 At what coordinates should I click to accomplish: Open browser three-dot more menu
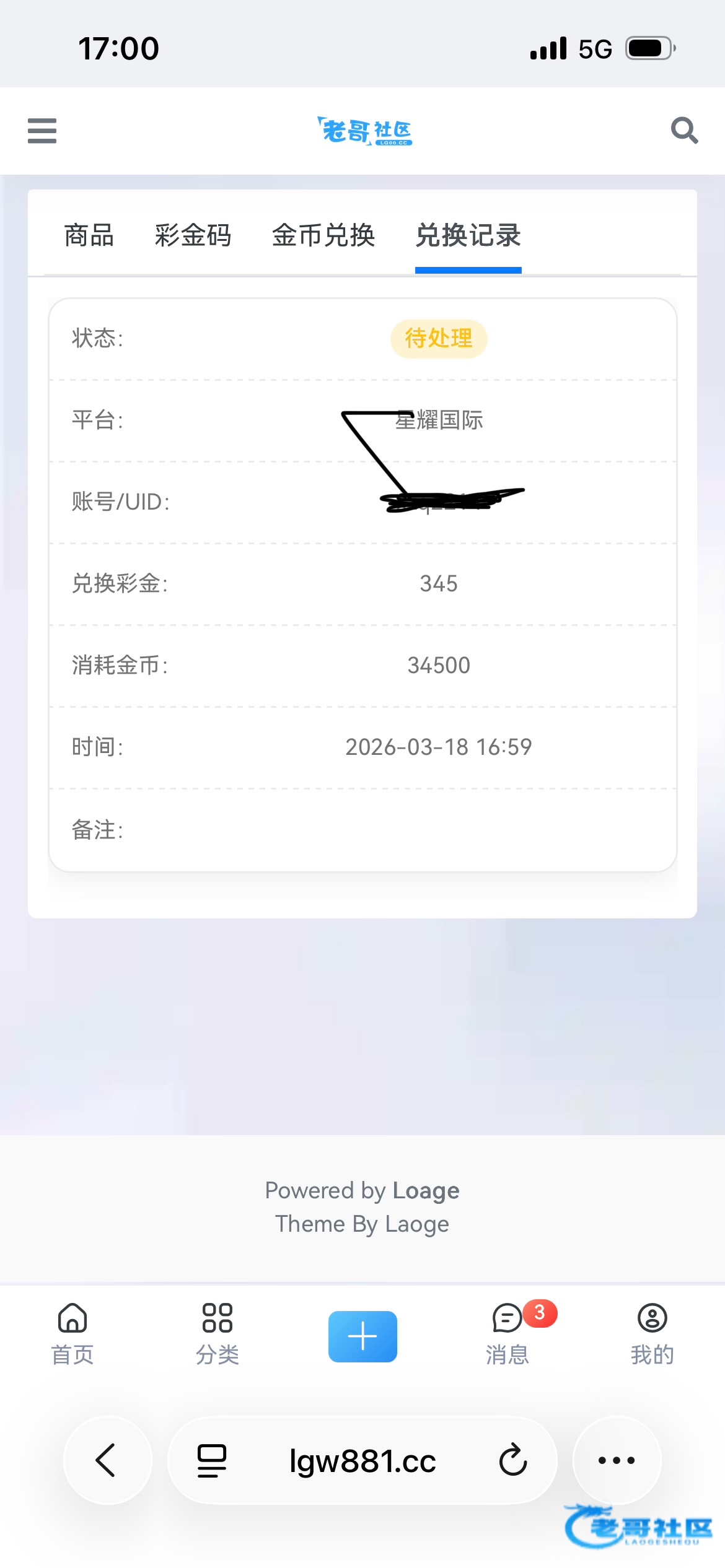617,1460
